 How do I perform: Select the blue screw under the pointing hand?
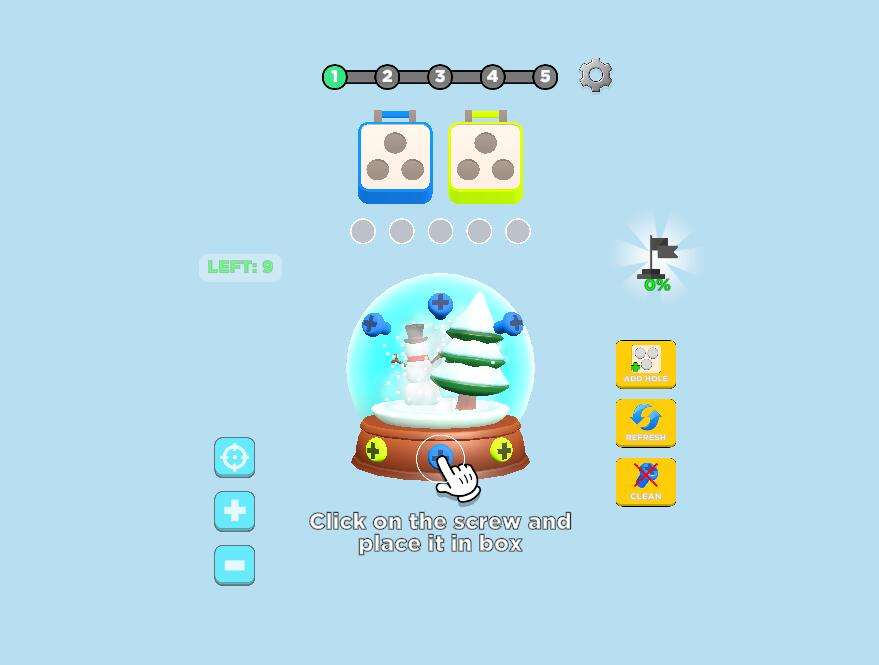click(x=438, y=457)
